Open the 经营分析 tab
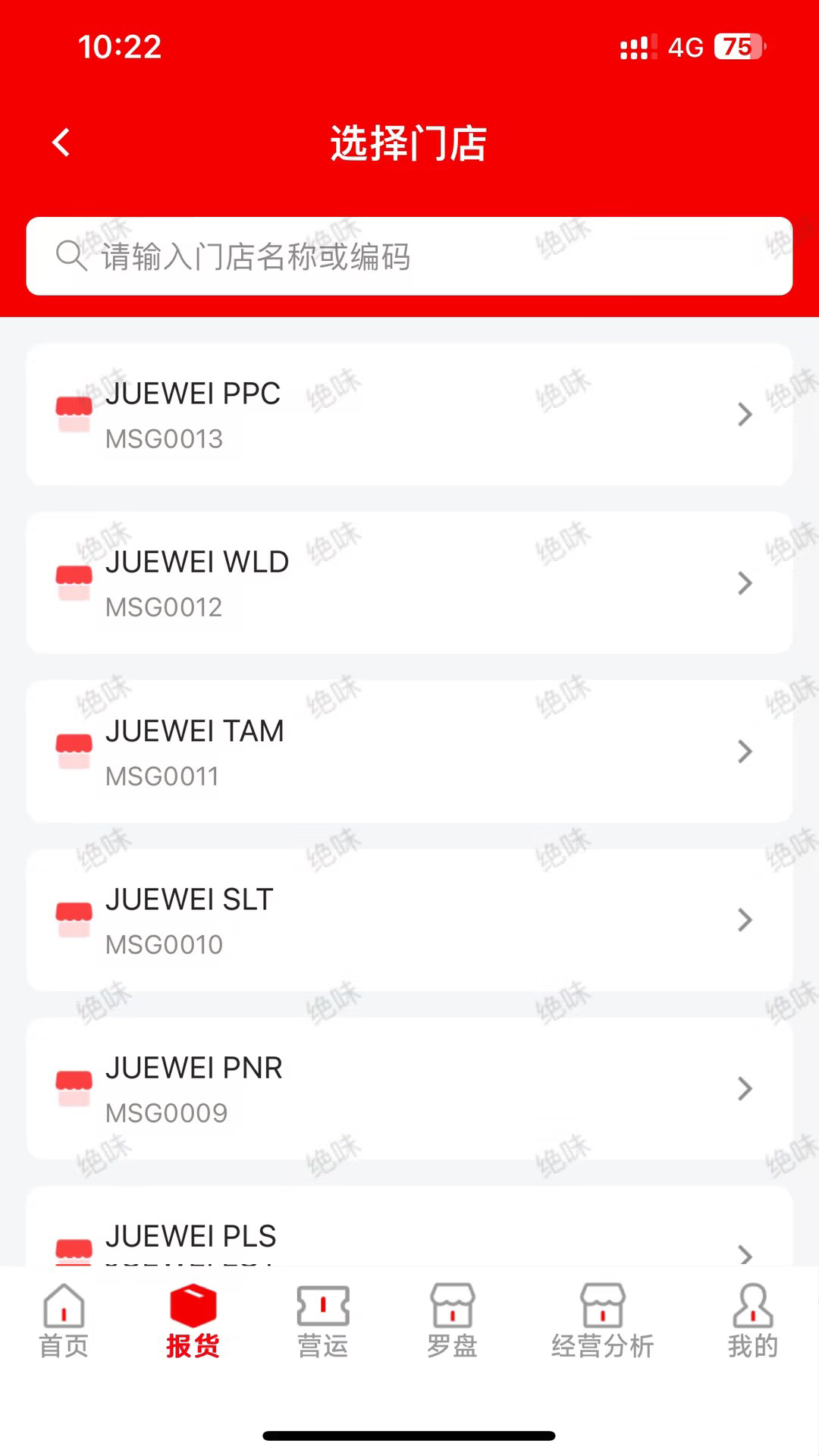 602,1321
